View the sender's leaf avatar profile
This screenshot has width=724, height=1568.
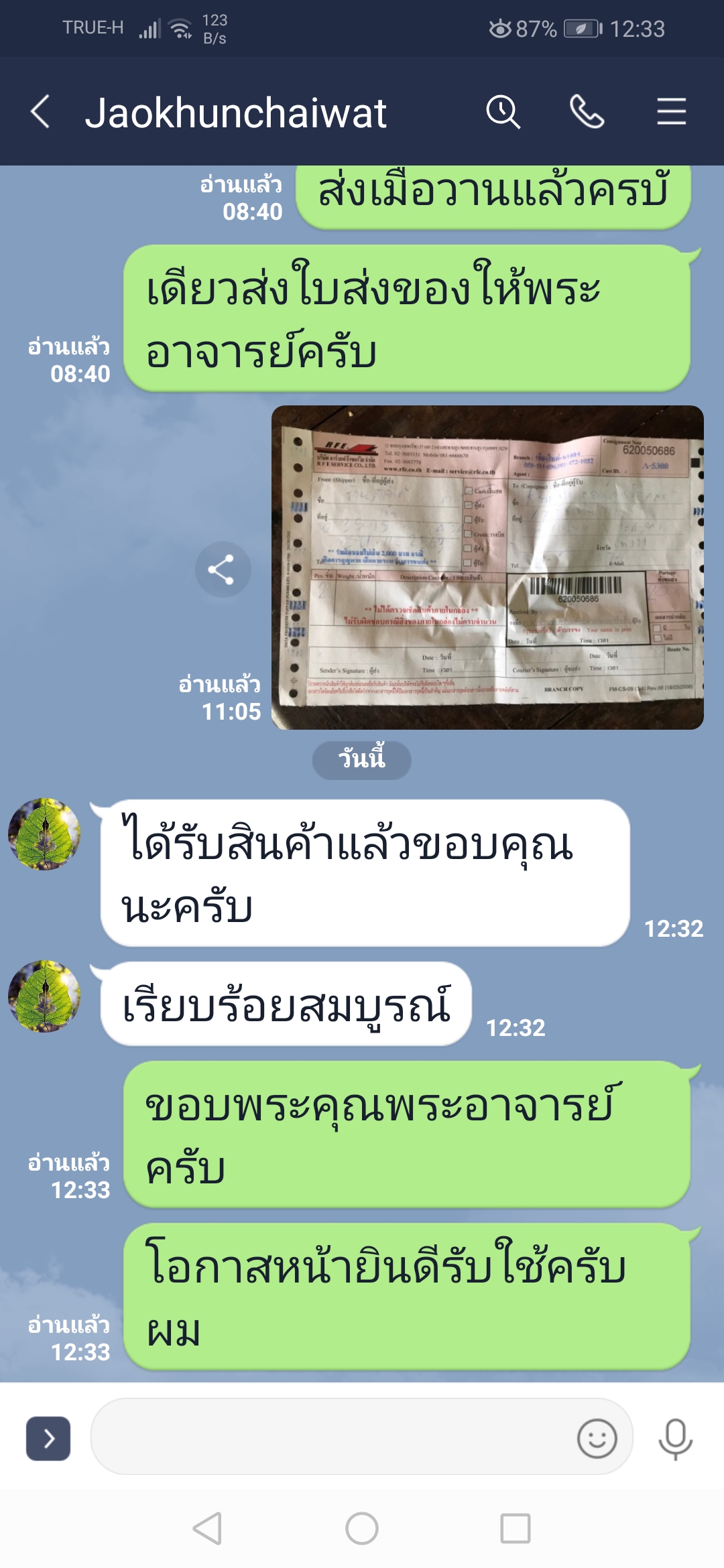coord(44,834)
